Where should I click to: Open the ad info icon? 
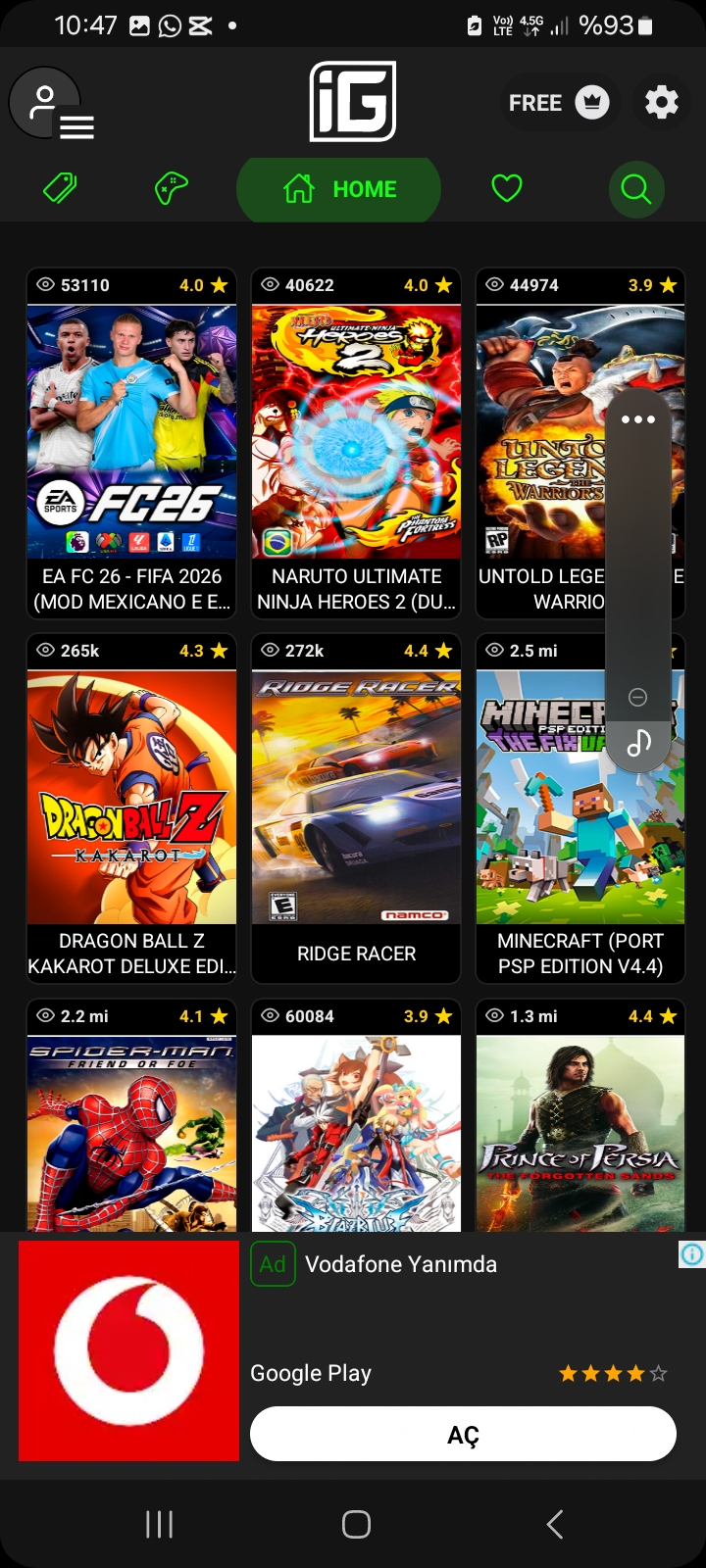[x=692, y=1254]
